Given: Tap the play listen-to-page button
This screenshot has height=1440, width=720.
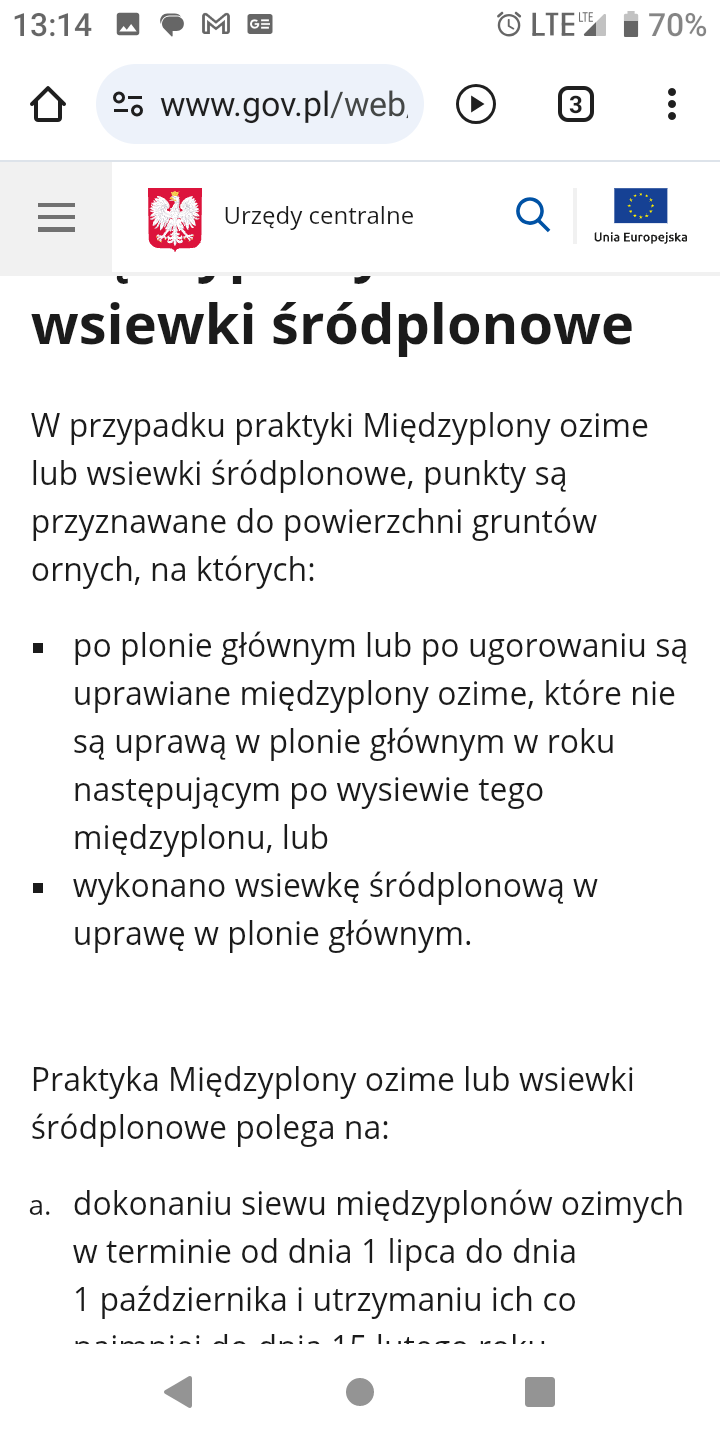Looking at the screenshot, I should coord(475,104).
